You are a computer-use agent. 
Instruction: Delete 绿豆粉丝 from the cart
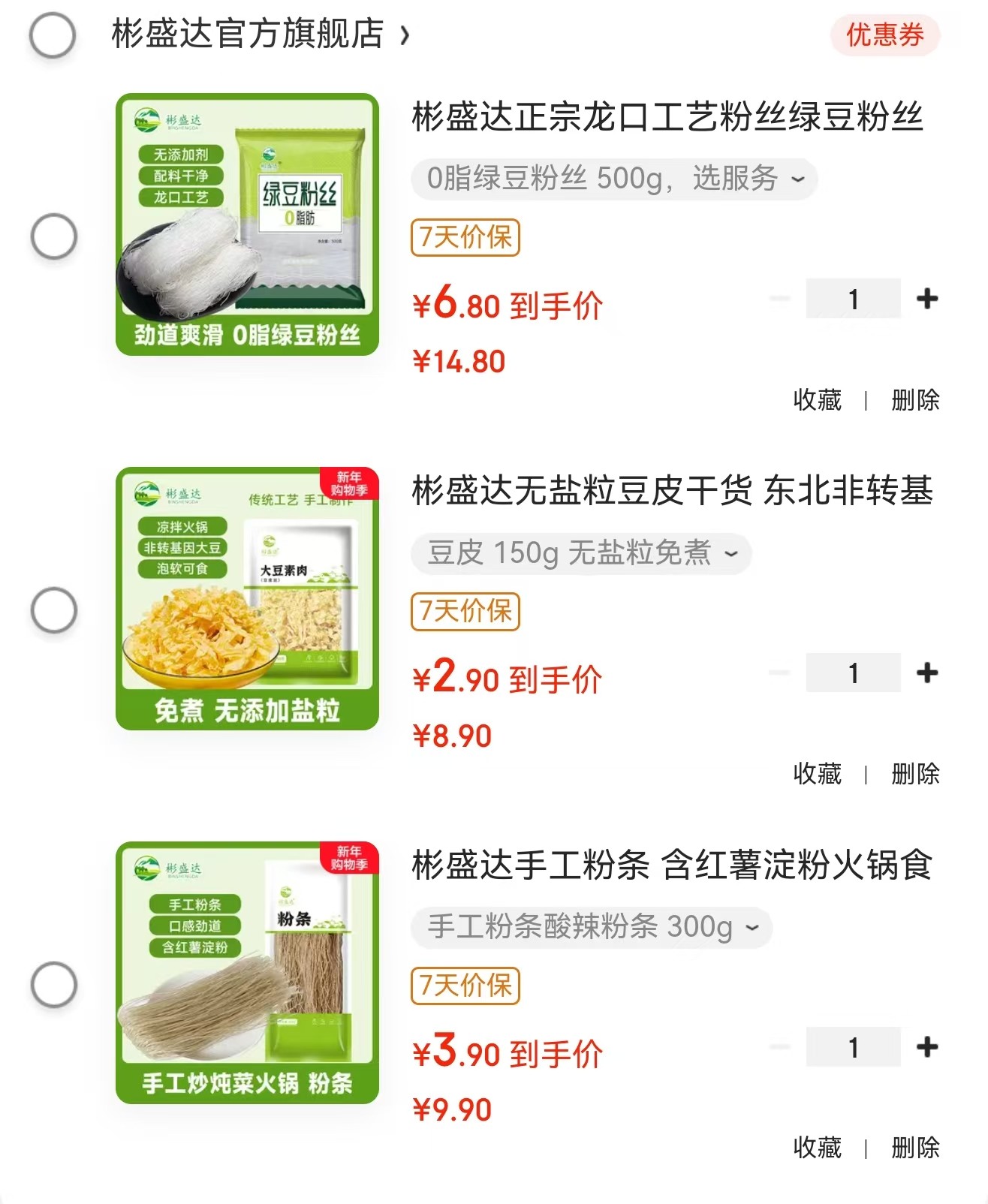pyautogui.click(x=915, y=400)
